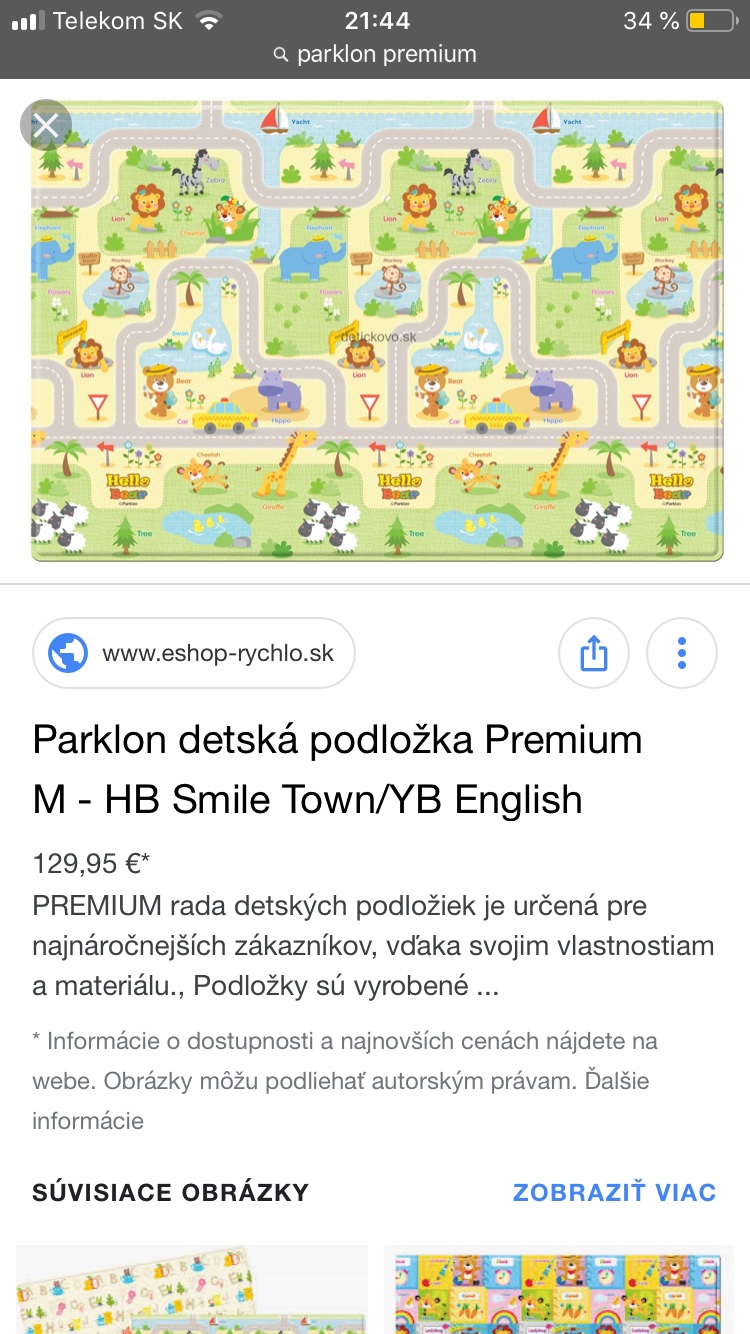
Task: Open the Parklon product title link
Action: [337, 769]
